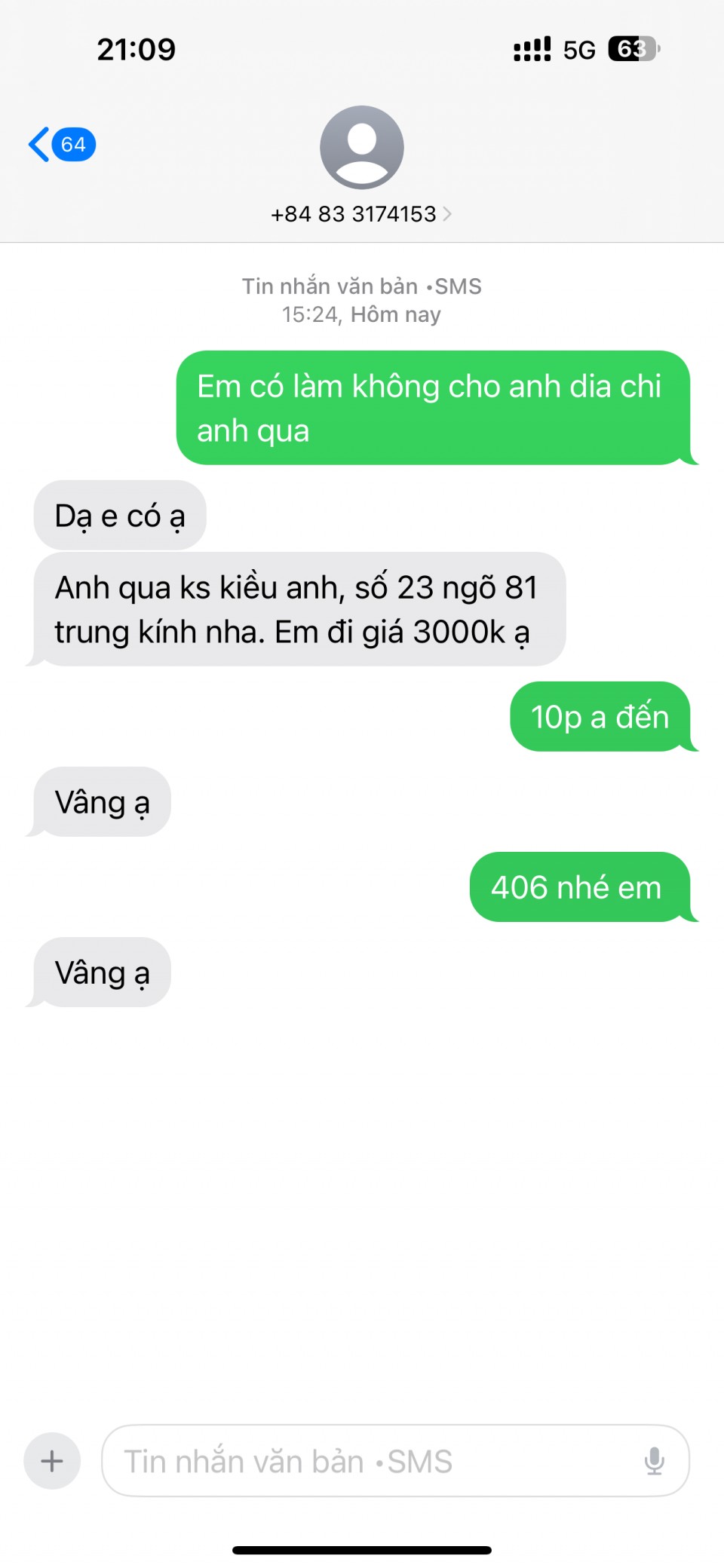Screen dimensions: 724x1568
Task: Go back to the messages list
Action: click(x=60, y=144)
